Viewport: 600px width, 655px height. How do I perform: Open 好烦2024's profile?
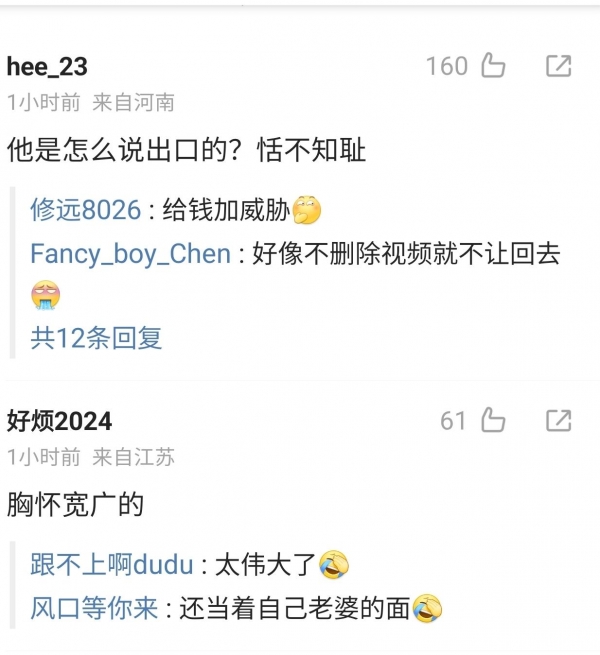pos(59,421)
